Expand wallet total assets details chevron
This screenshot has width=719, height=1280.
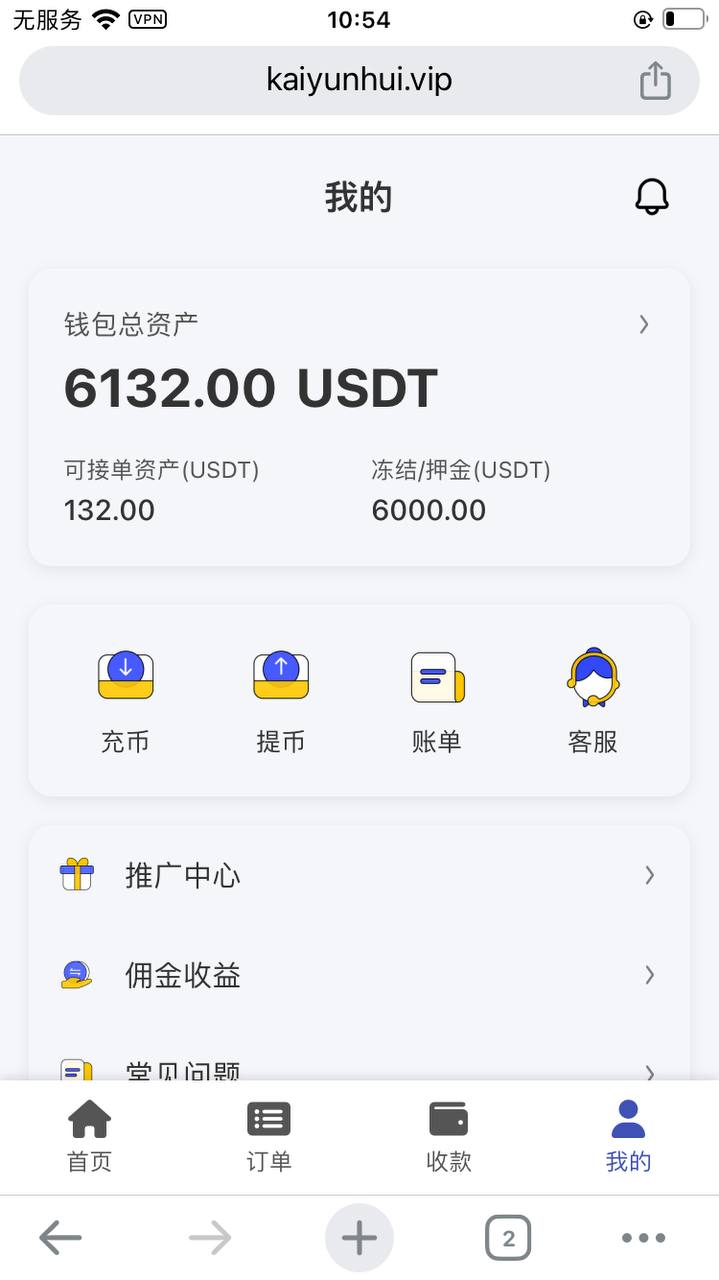[644, 324]
